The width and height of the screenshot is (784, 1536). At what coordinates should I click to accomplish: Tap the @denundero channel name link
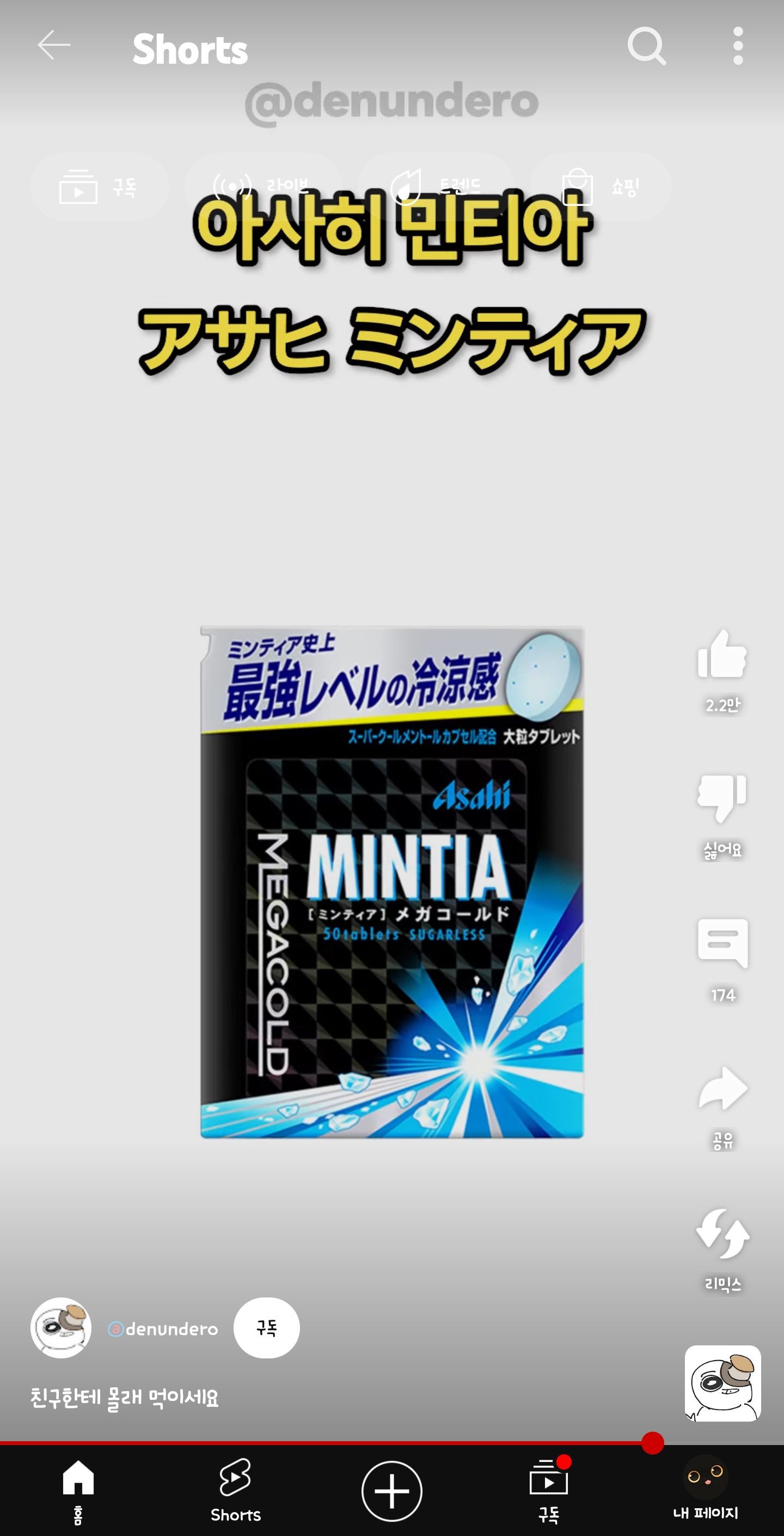pyautogui.click(x=163, y=1329)
